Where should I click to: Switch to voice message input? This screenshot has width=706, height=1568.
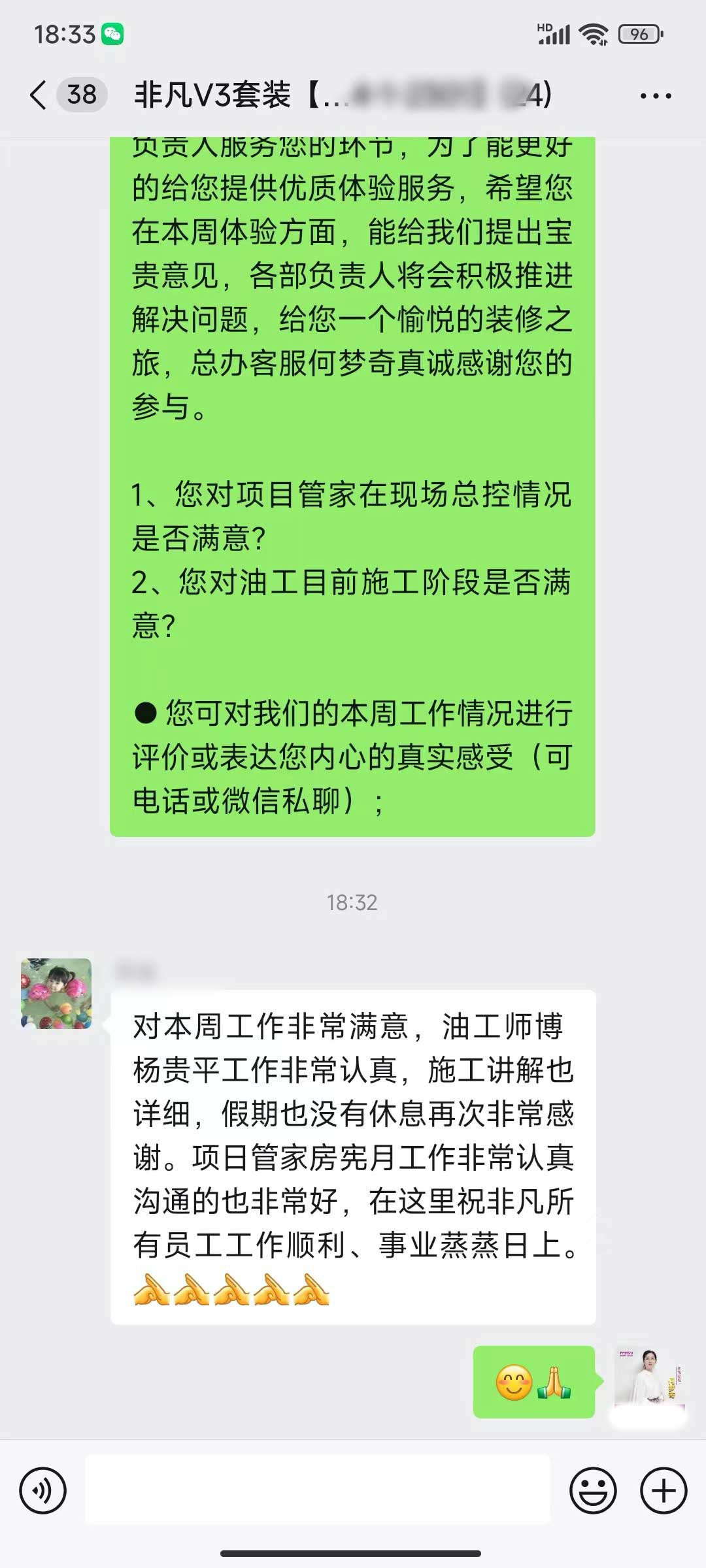click(x=43, y=1491)
